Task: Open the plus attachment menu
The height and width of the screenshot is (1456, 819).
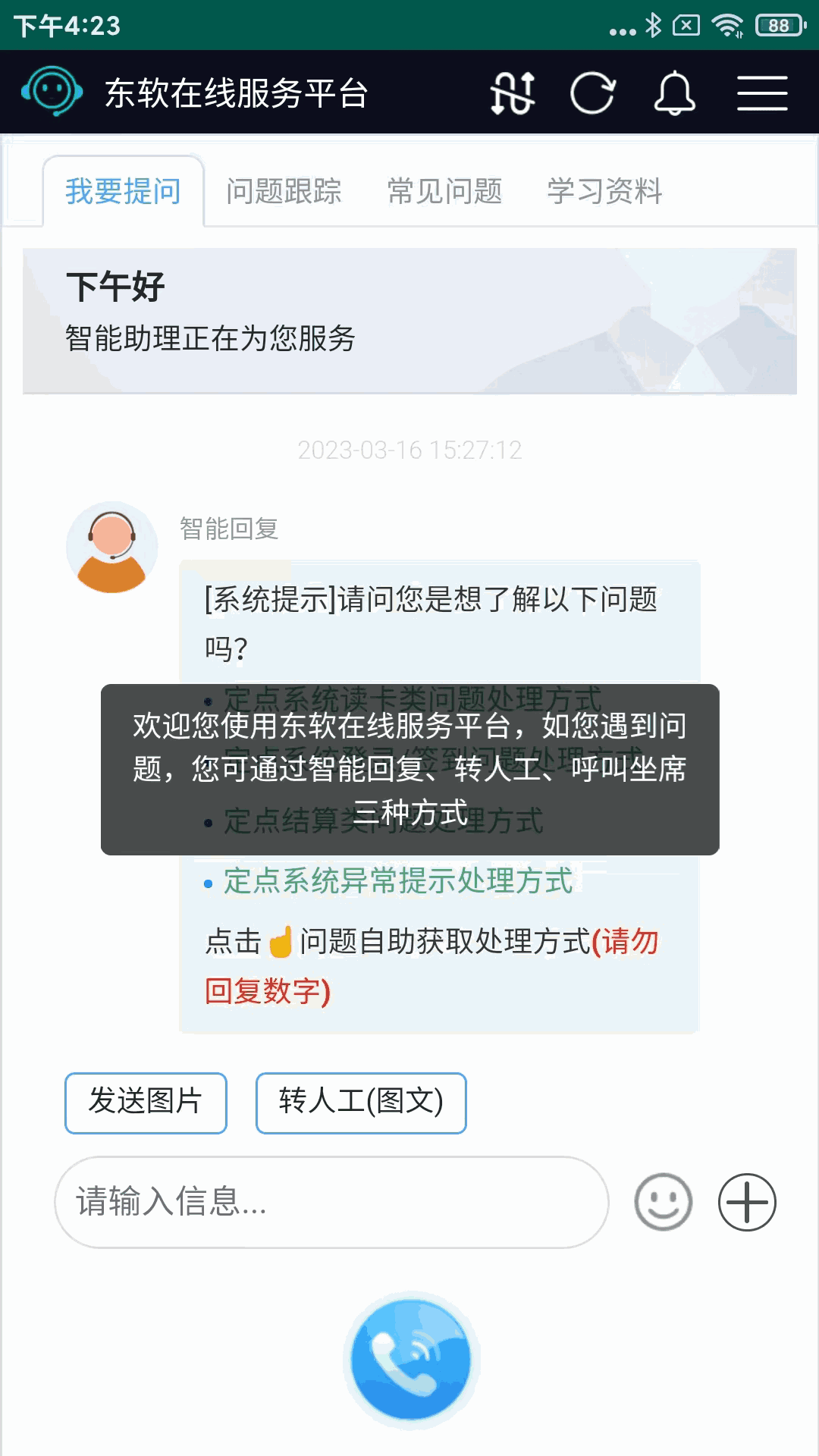Action: point(747,1202)
